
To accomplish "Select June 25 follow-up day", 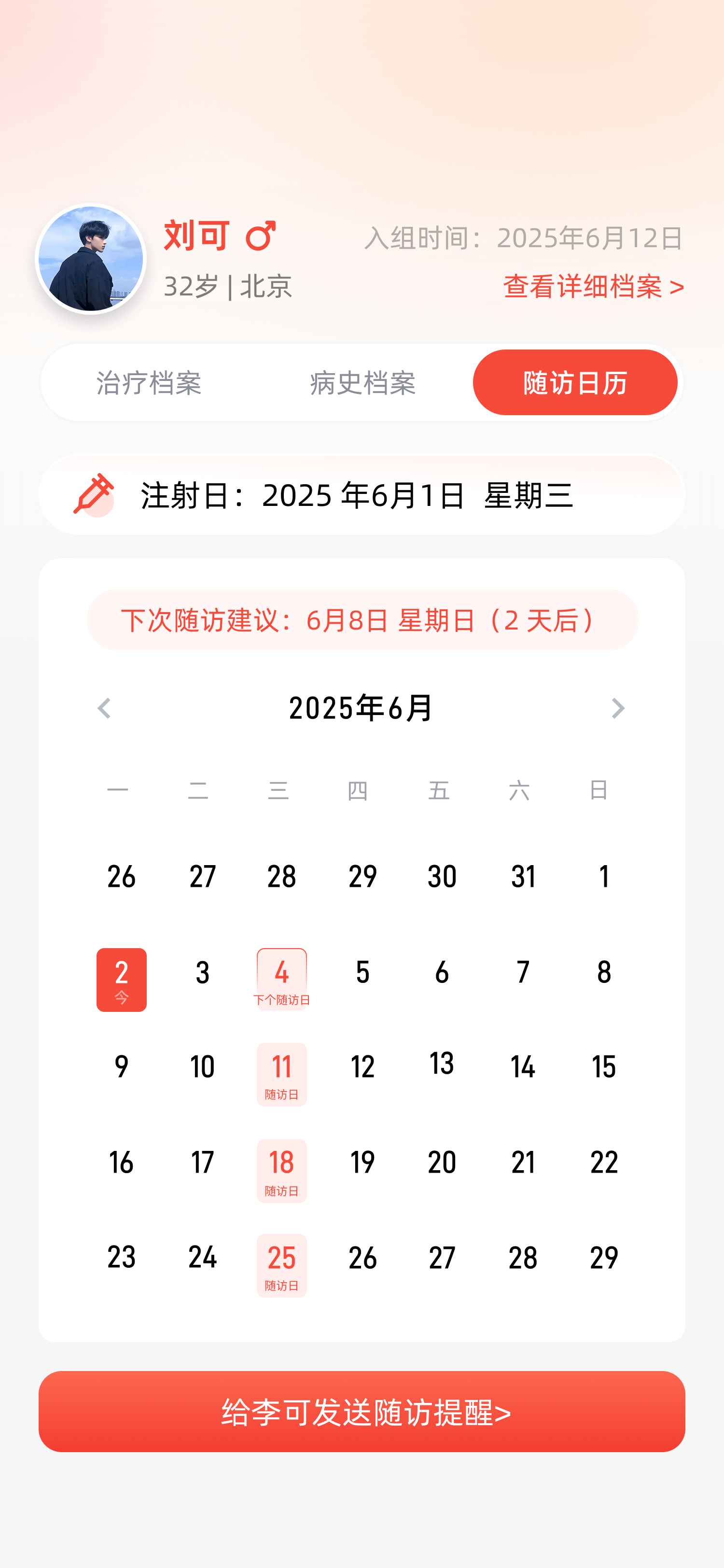I will [x=282, y=1265].
